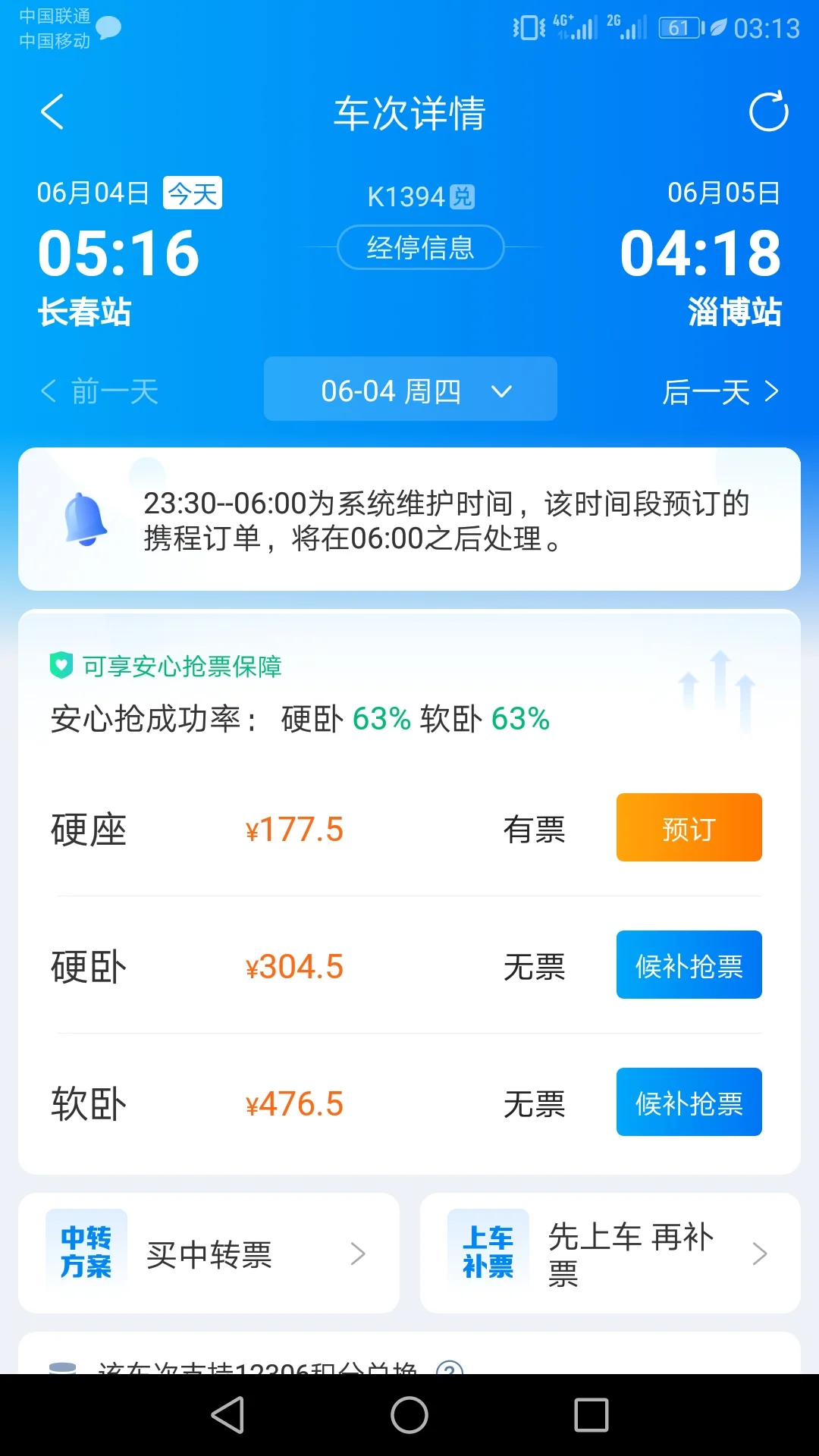Select 候补抢票 for 软卧 sleeper
This screenshot has height=1456, width=819.
tap(688, 1102)
